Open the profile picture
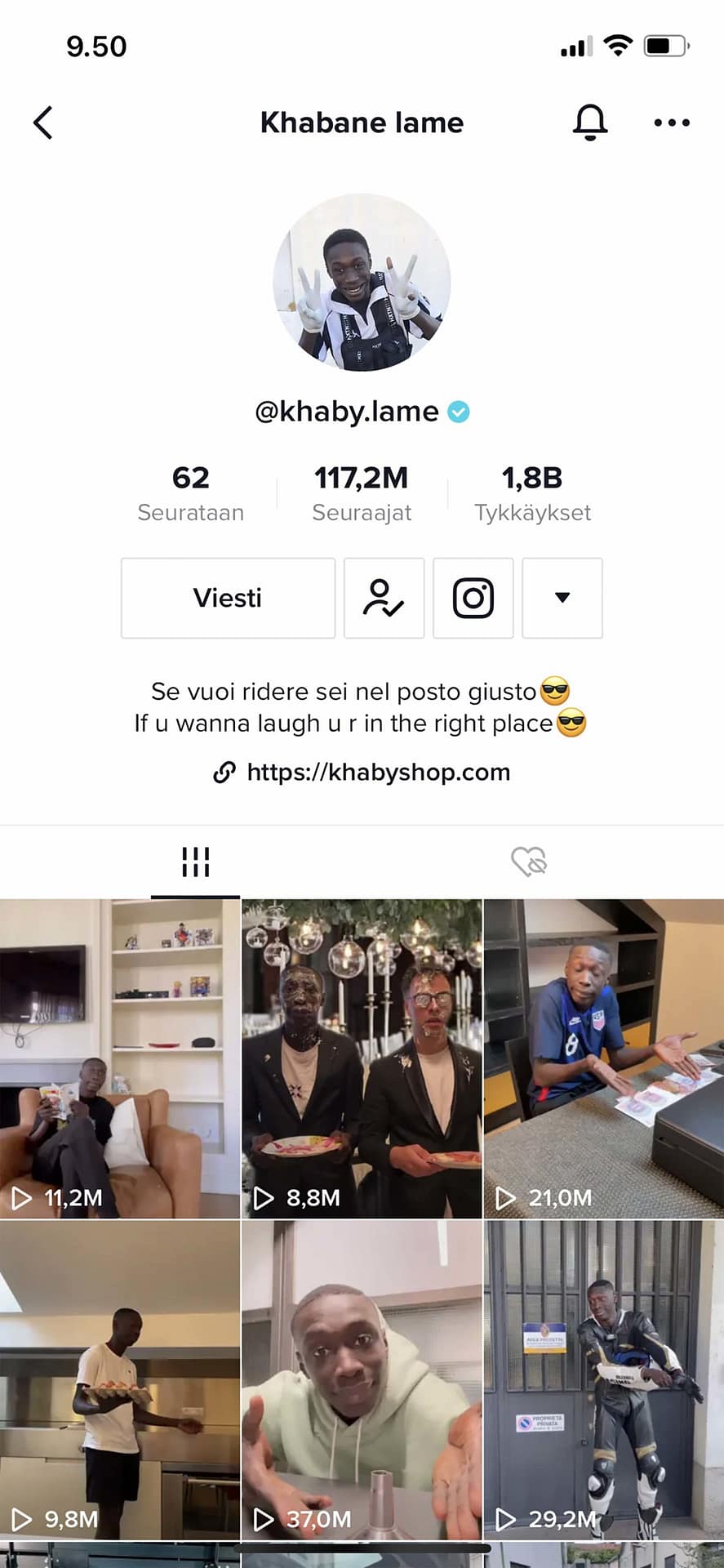This screenshot has height=1568, width=724. (362, 283)
